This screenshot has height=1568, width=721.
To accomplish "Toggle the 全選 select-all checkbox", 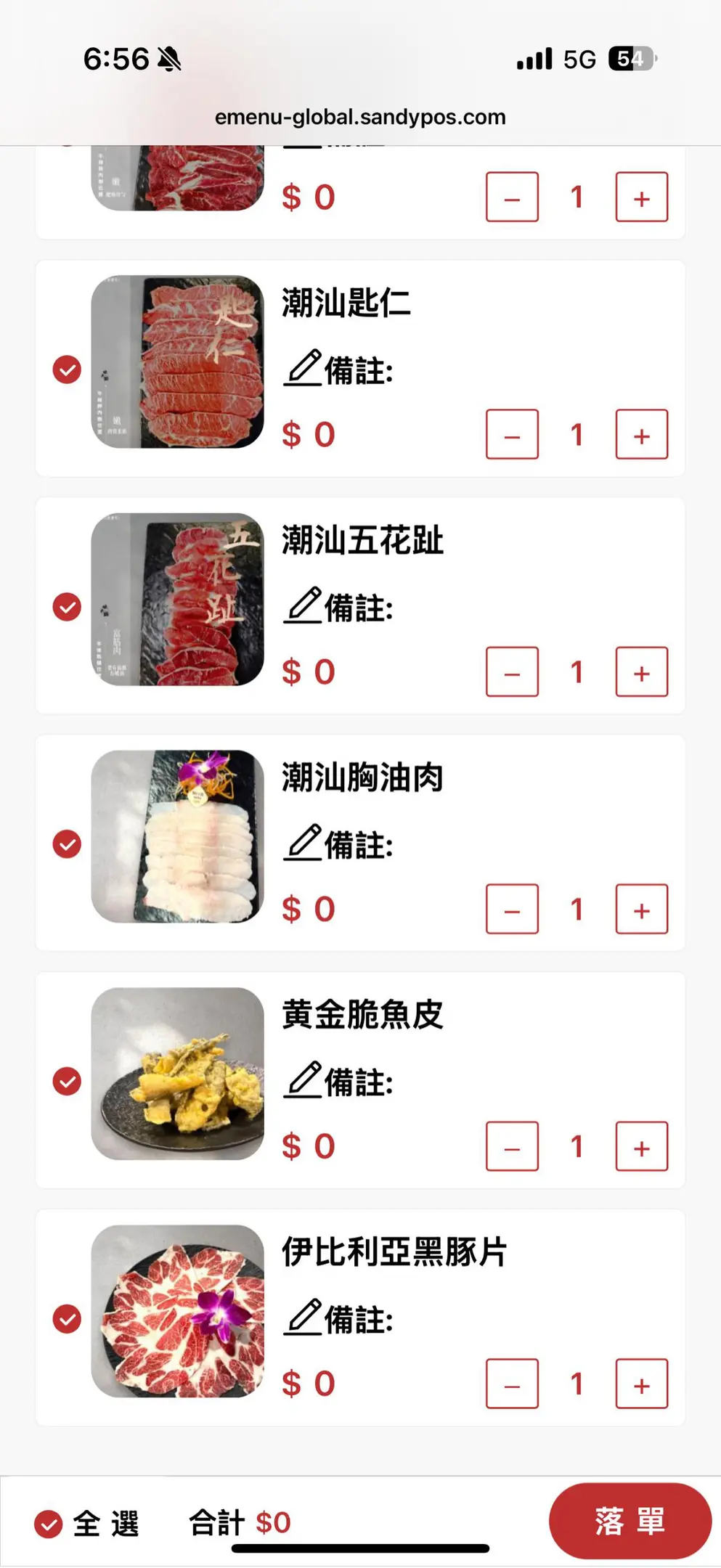I will (x=49, y=1524).
